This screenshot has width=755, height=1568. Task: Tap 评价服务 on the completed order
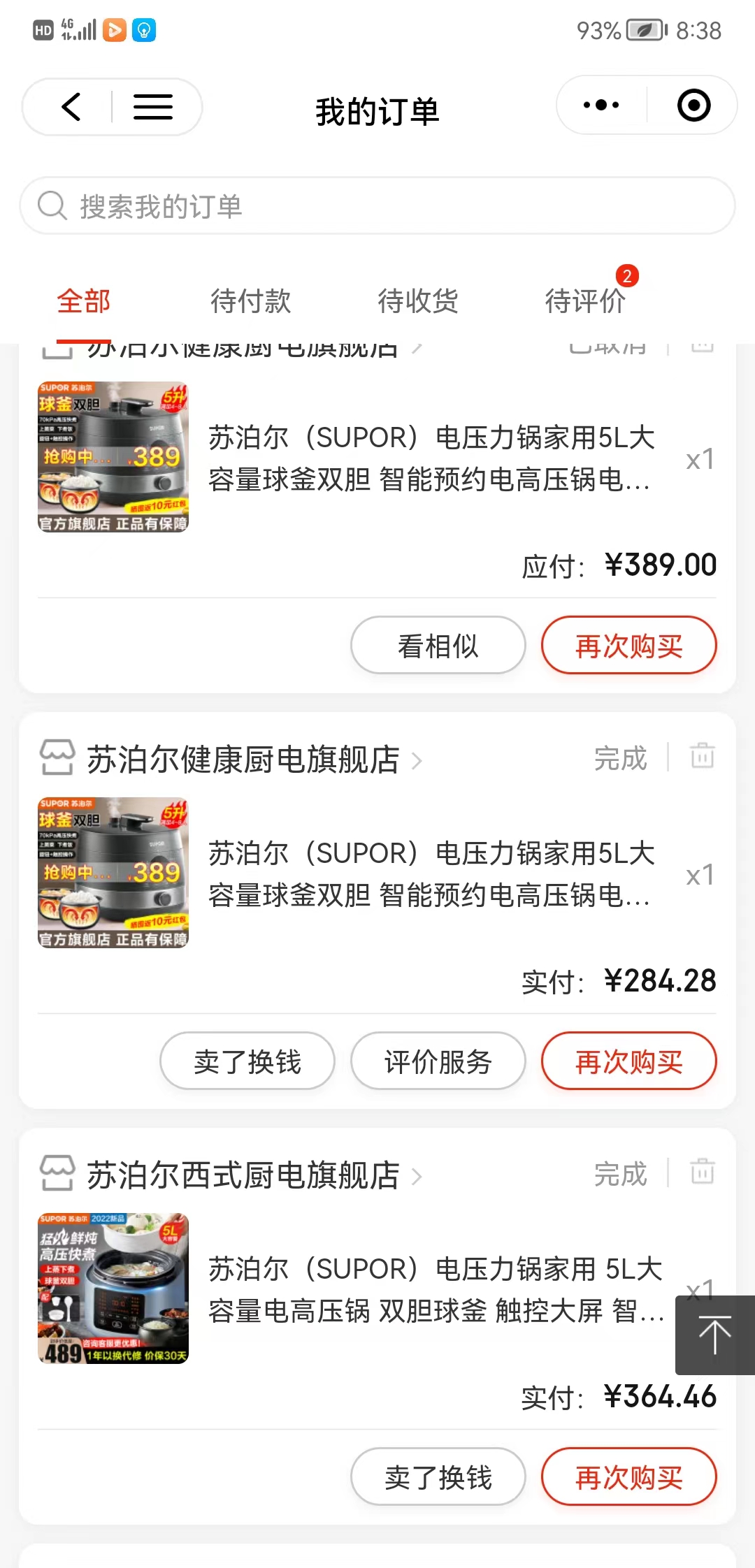pos(437,1061)
